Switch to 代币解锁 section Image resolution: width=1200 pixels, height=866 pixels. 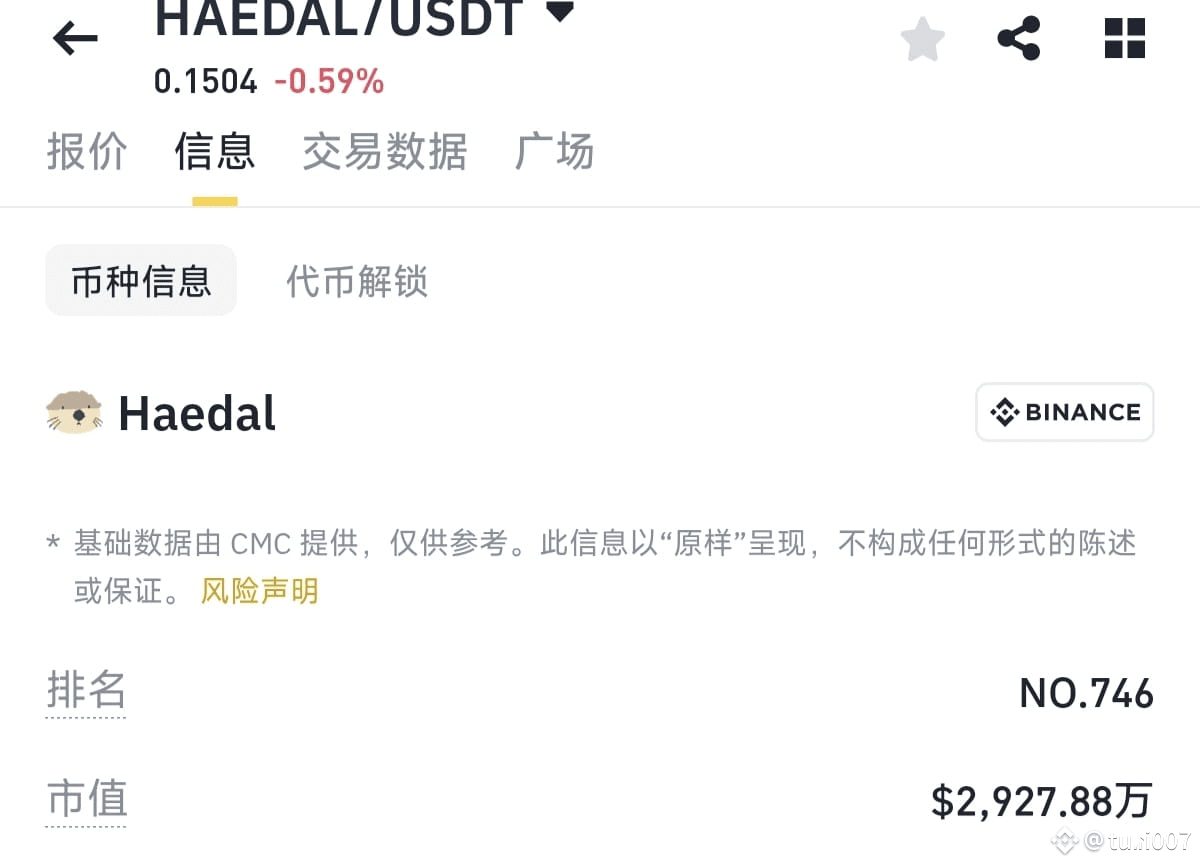point(357,281)
